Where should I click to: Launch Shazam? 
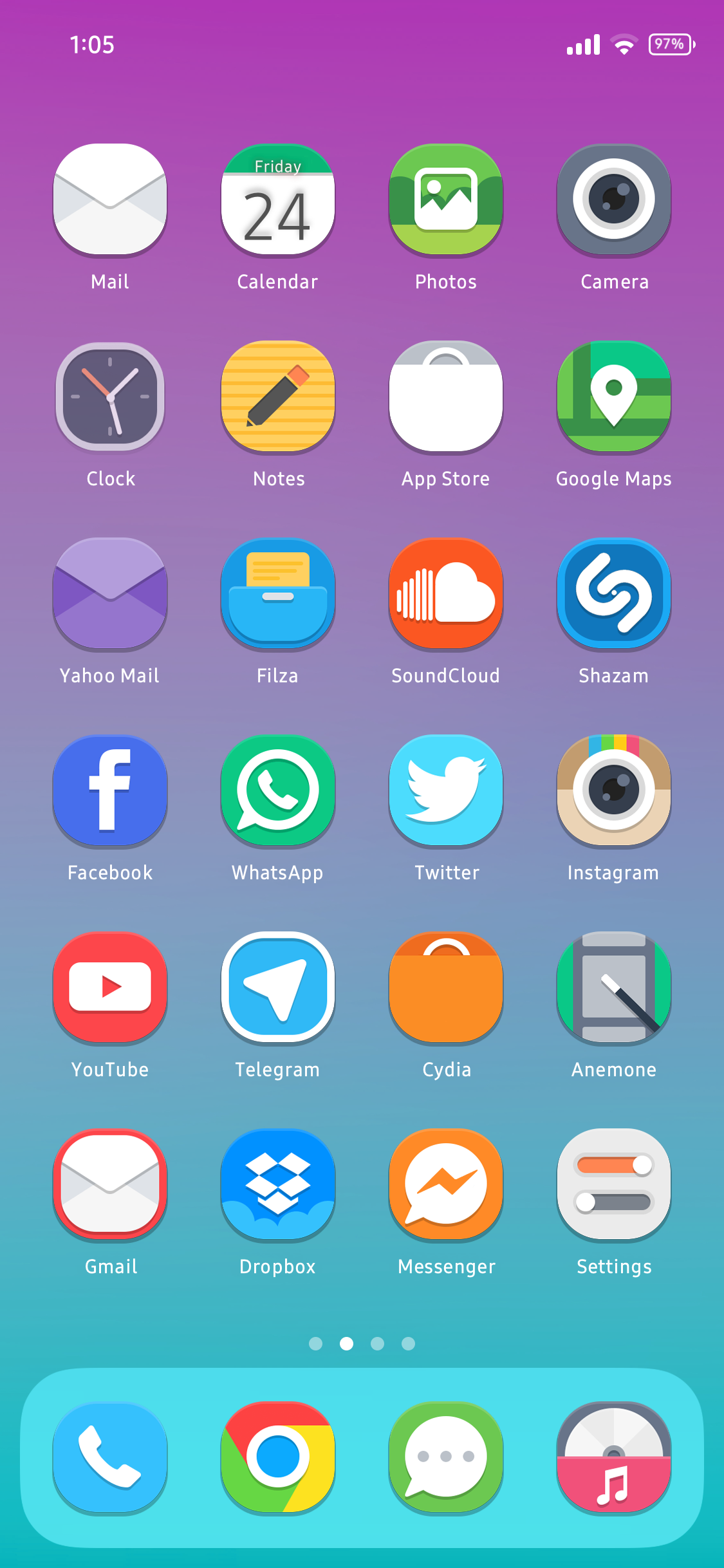point(614,593)
